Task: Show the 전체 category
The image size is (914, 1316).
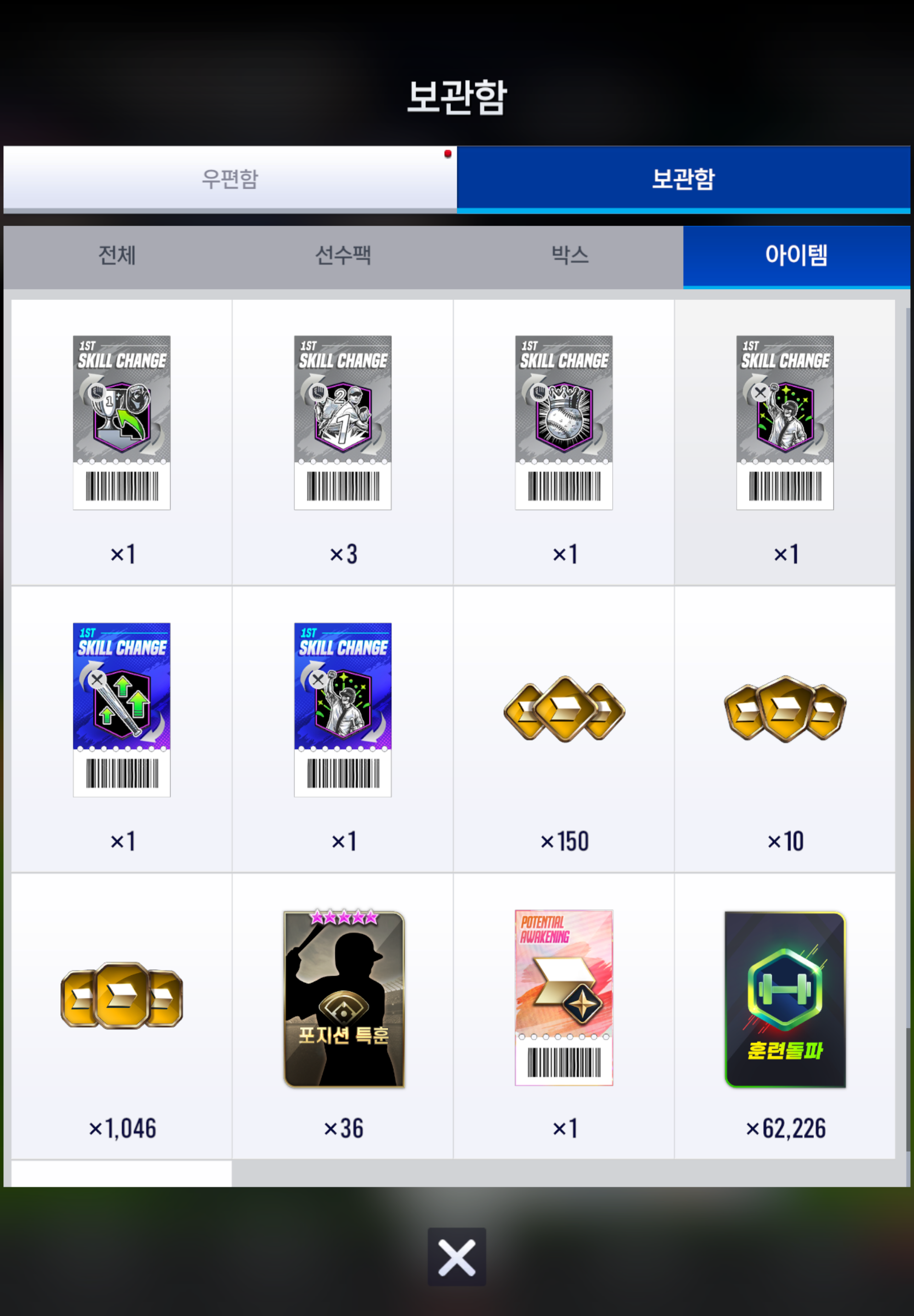Action: click(117, 255)
